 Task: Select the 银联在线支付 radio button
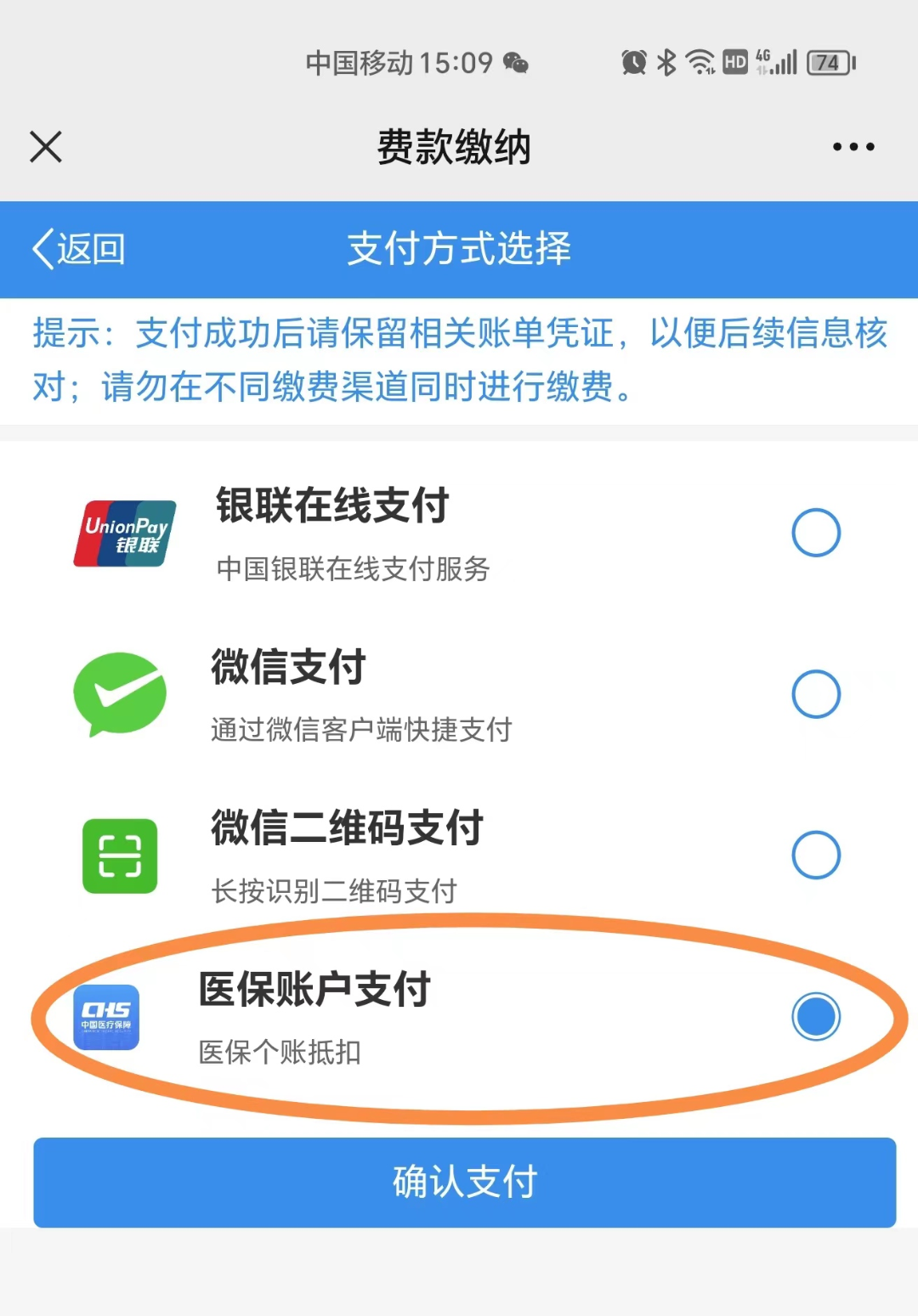(816, 532)
